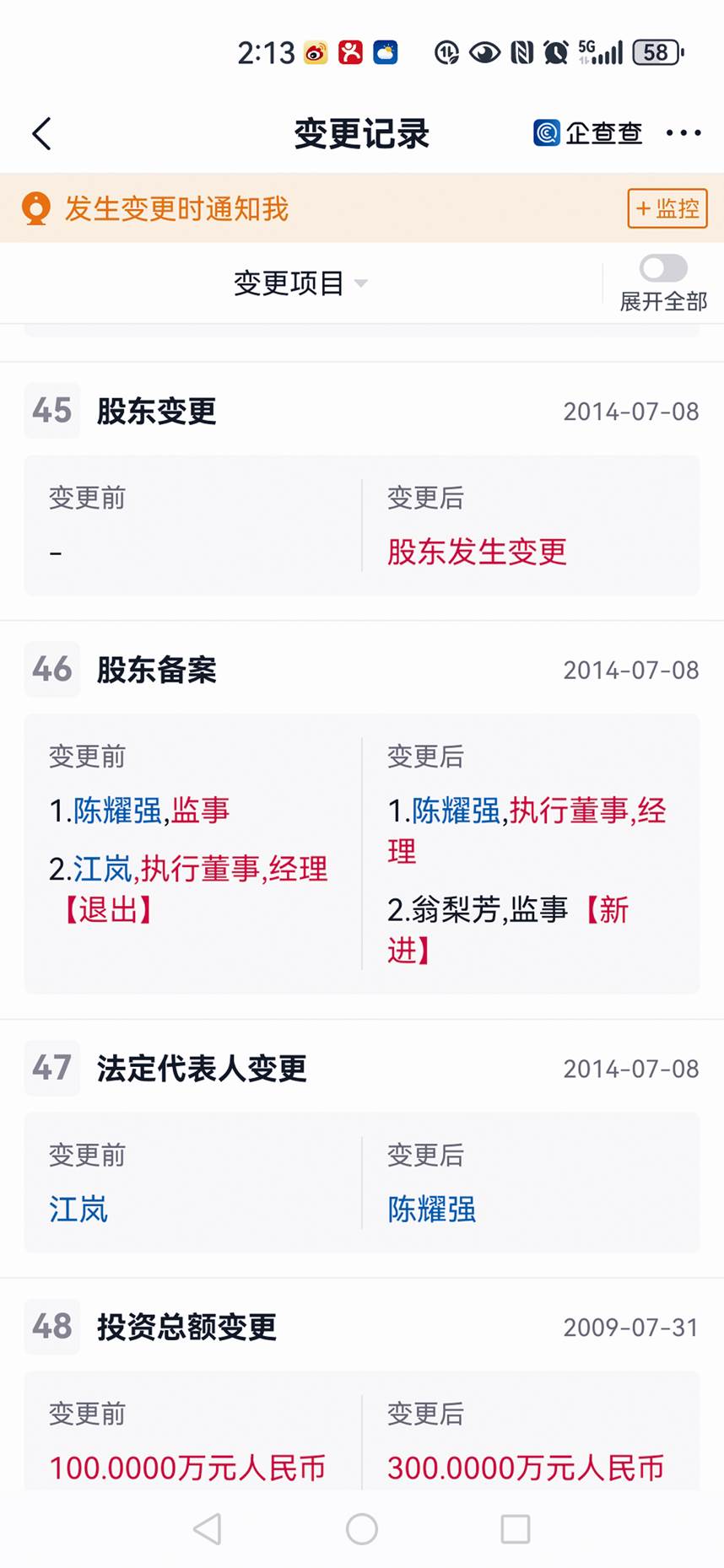
Task: Open 陈耀强 link under 变更前 in 股东备案
Action: [117, 811]
